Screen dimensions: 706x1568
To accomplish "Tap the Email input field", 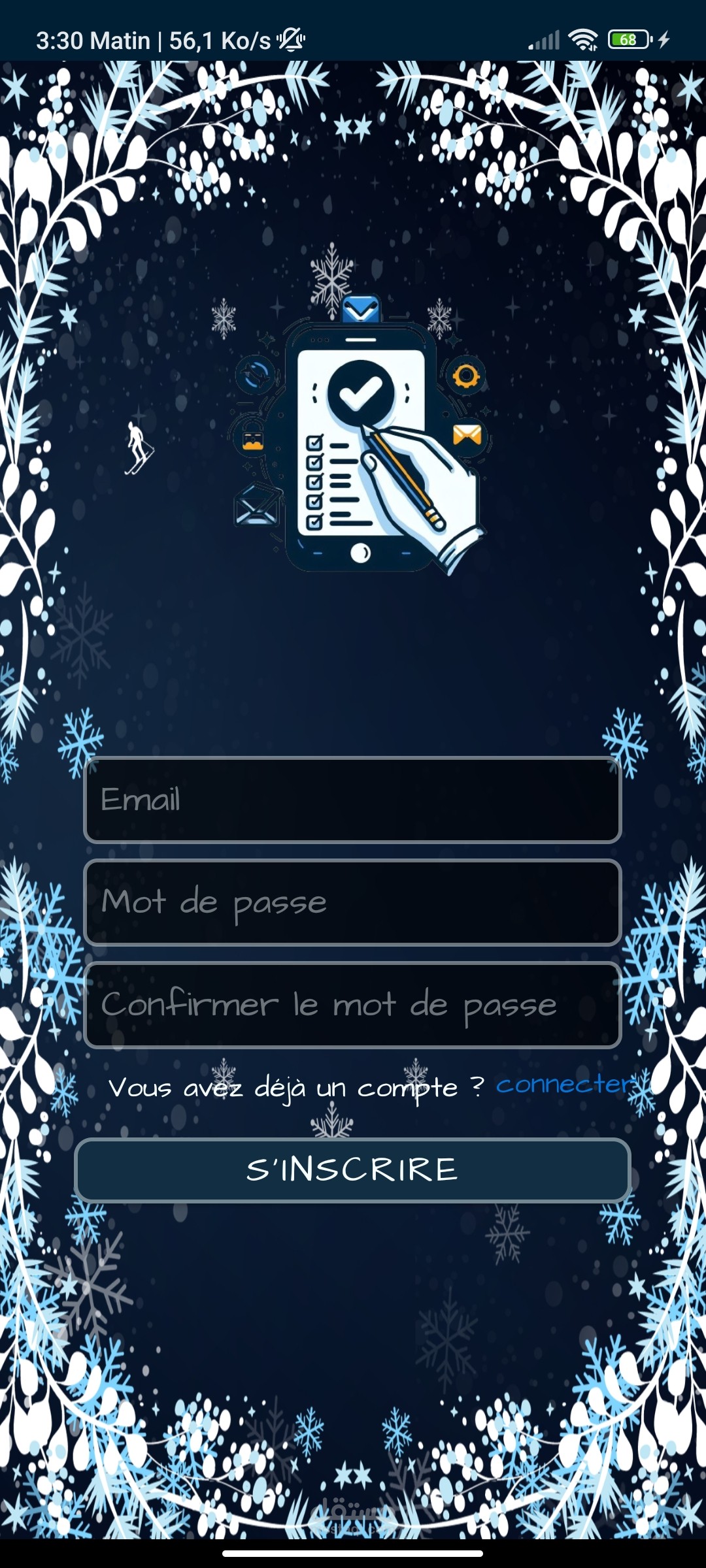I will (352, 800).
